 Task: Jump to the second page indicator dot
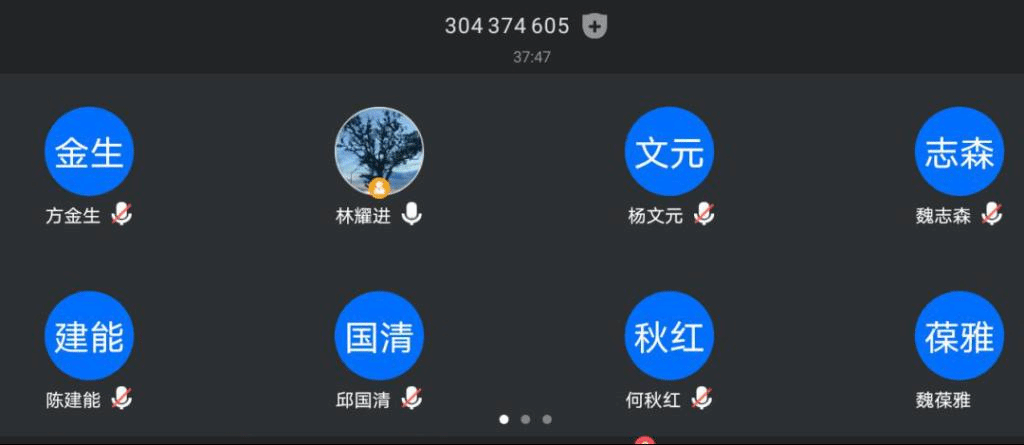click(525, 419)
